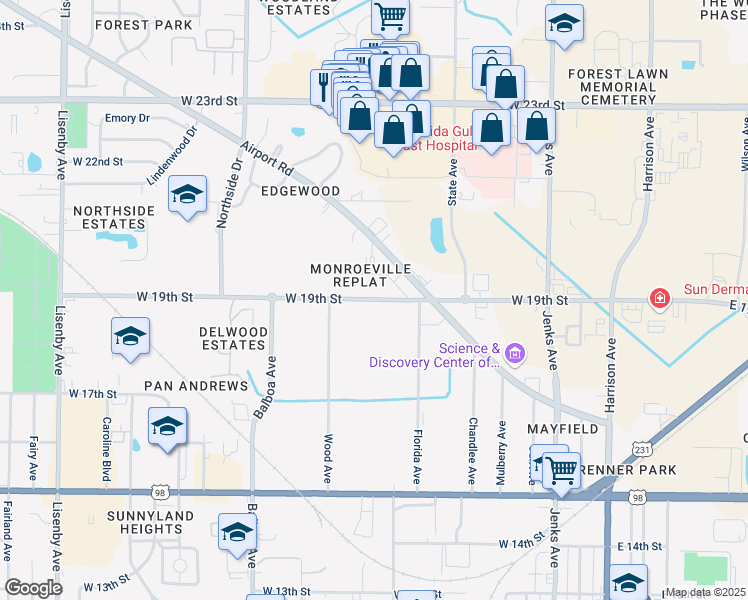Open the Science & Discovery Center place pin

[515, 353]
